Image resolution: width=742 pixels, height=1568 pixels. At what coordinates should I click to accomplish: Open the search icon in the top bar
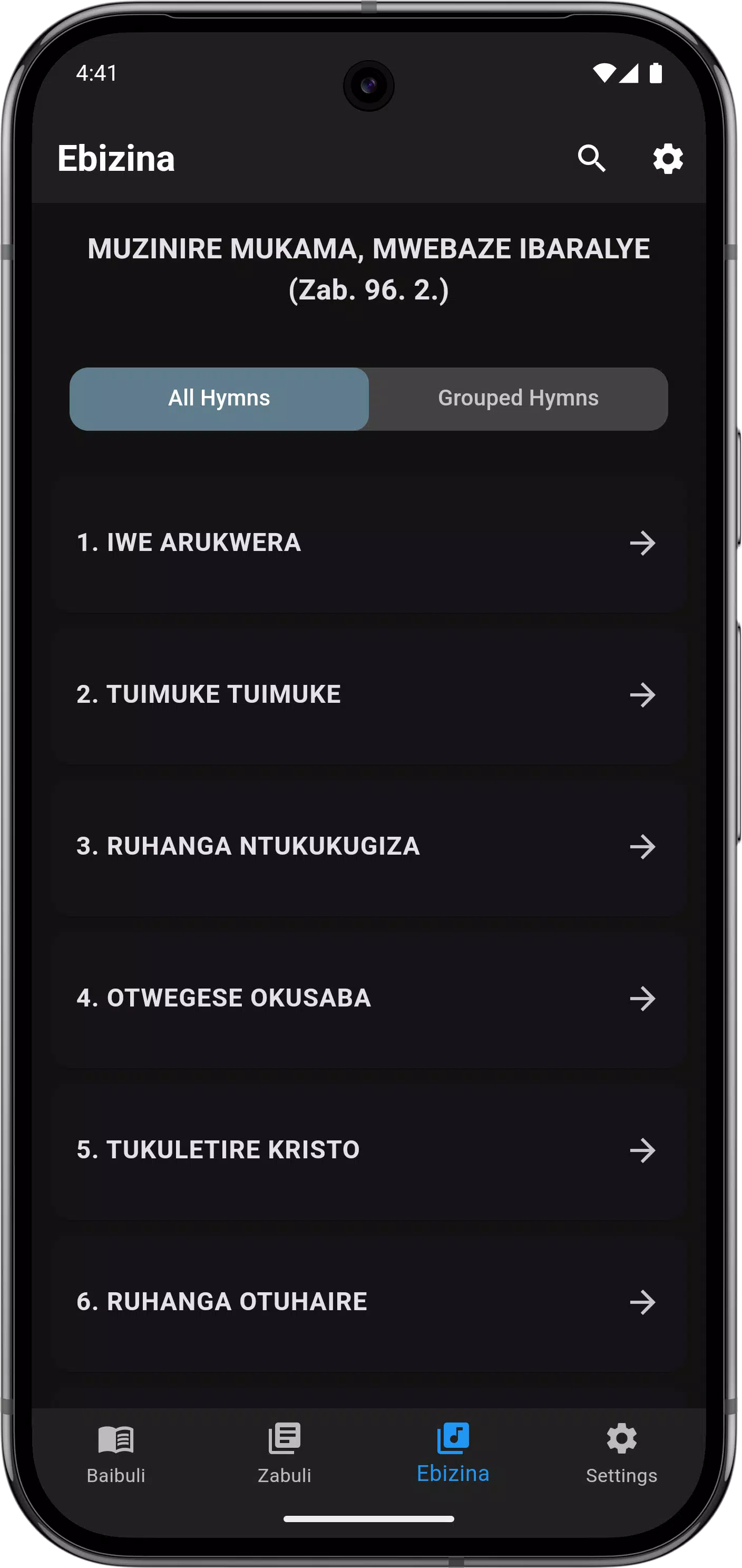point(592,159)
